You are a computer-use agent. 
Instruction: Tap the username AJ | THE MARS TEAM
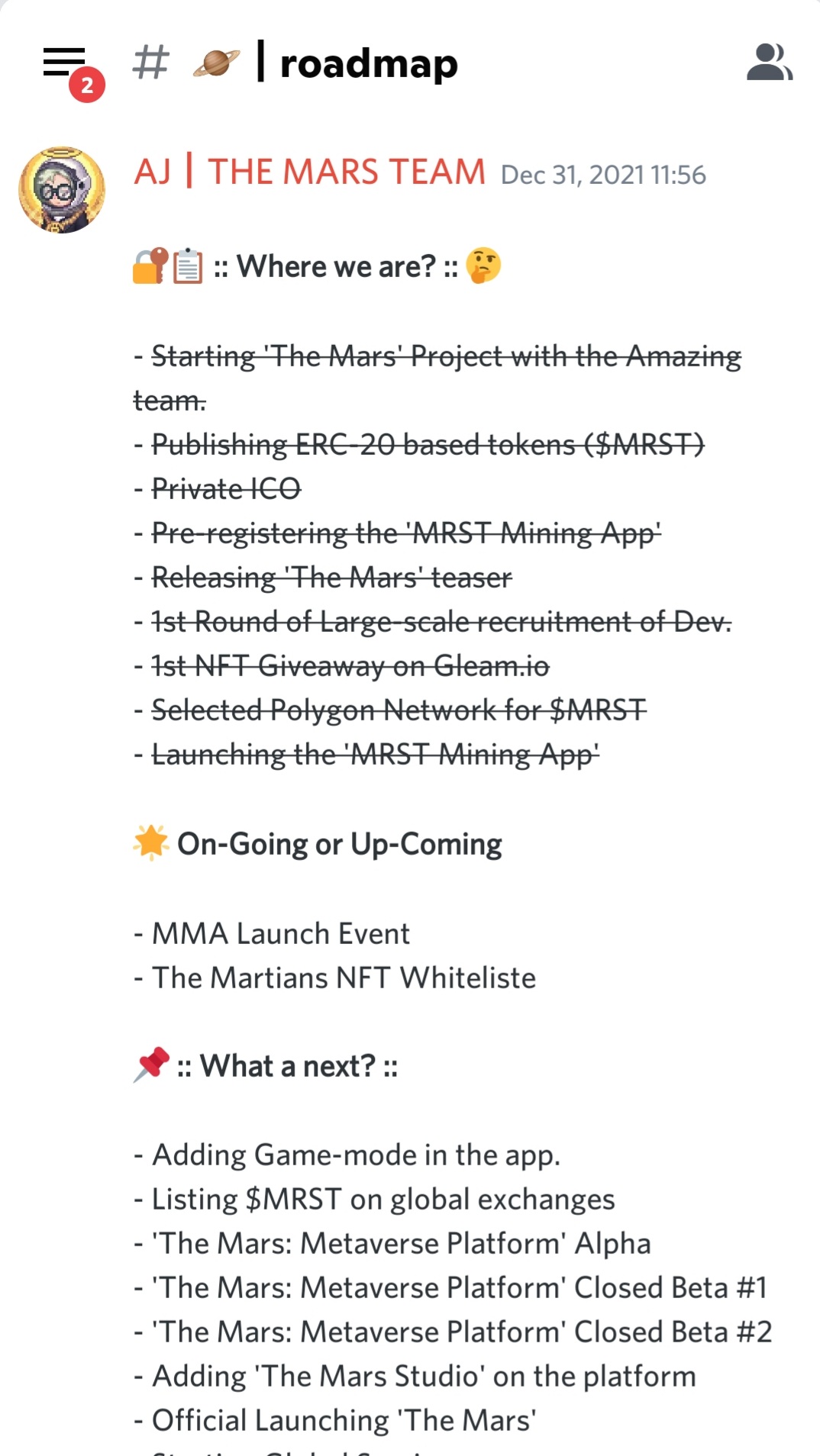coord(309,172)
